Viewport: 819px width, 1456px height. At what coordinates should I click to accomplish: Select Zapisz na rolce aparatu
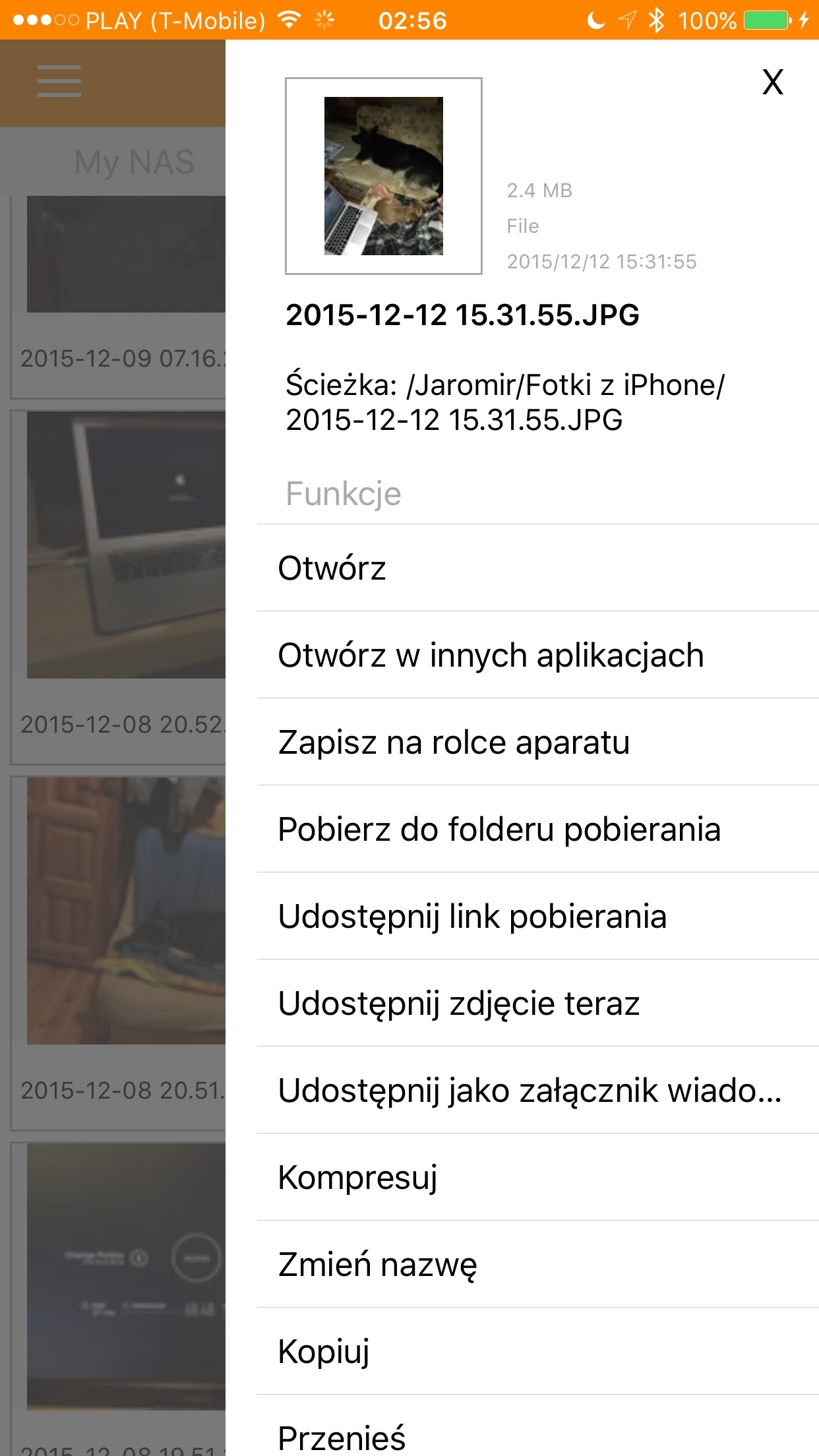538,742
